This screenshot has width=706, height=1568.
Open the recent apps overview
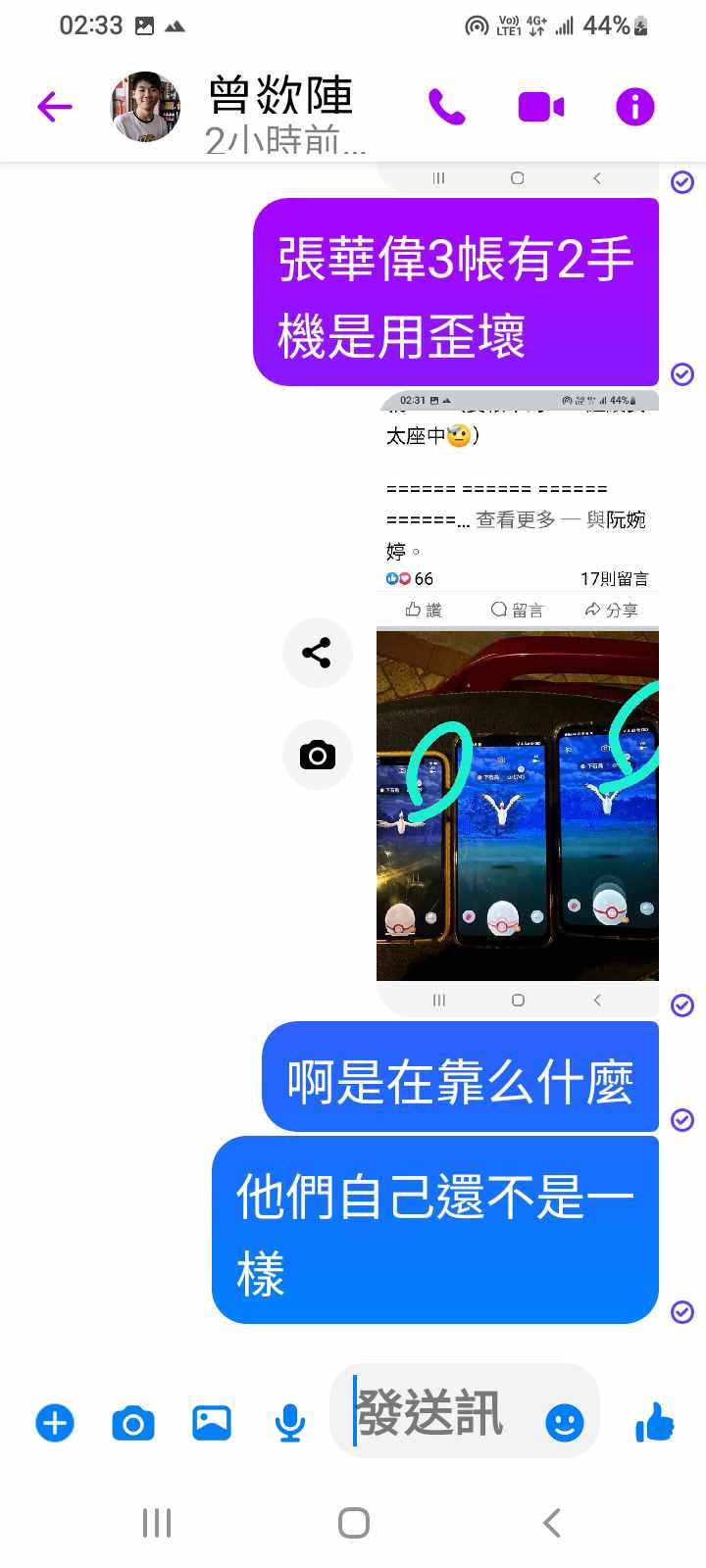[157, 1522]
